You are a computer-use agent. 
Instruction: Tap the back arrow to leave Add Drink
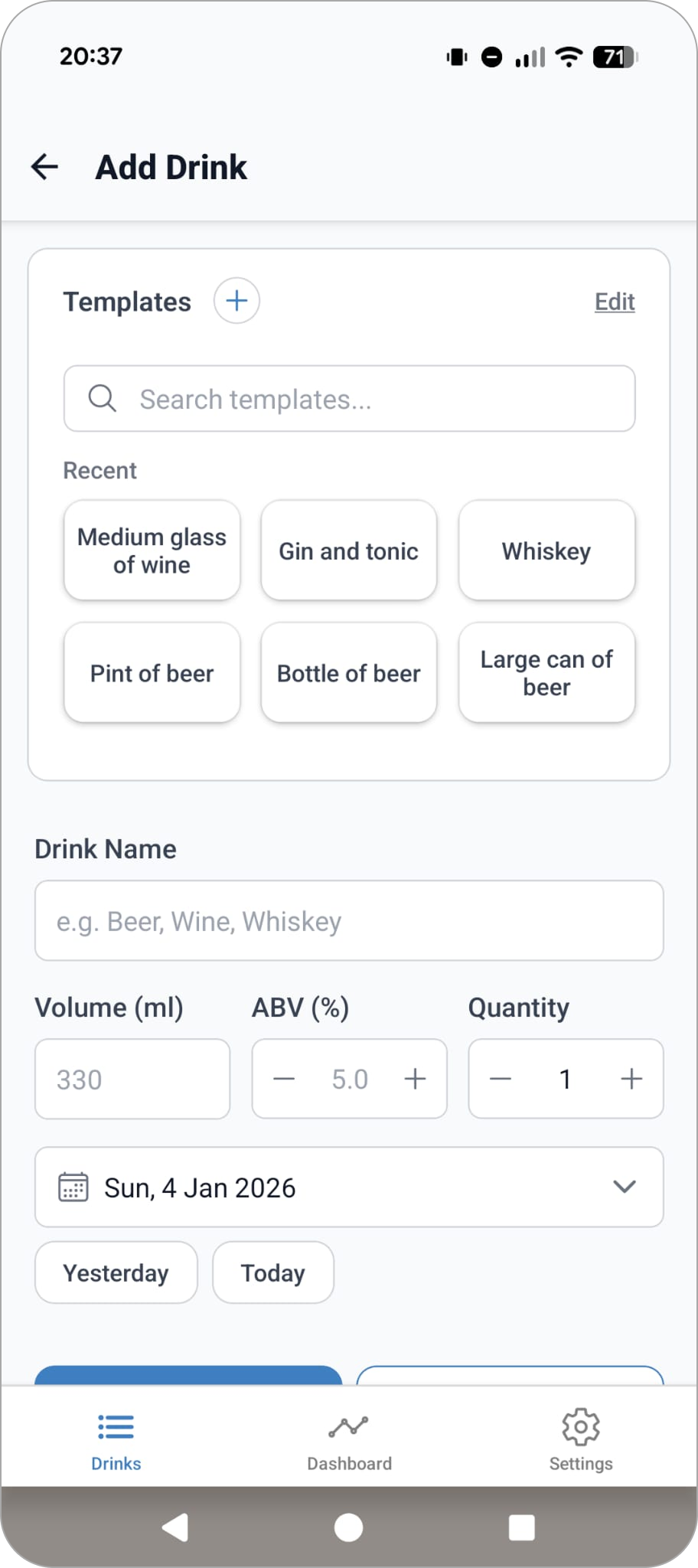(44, 167)
